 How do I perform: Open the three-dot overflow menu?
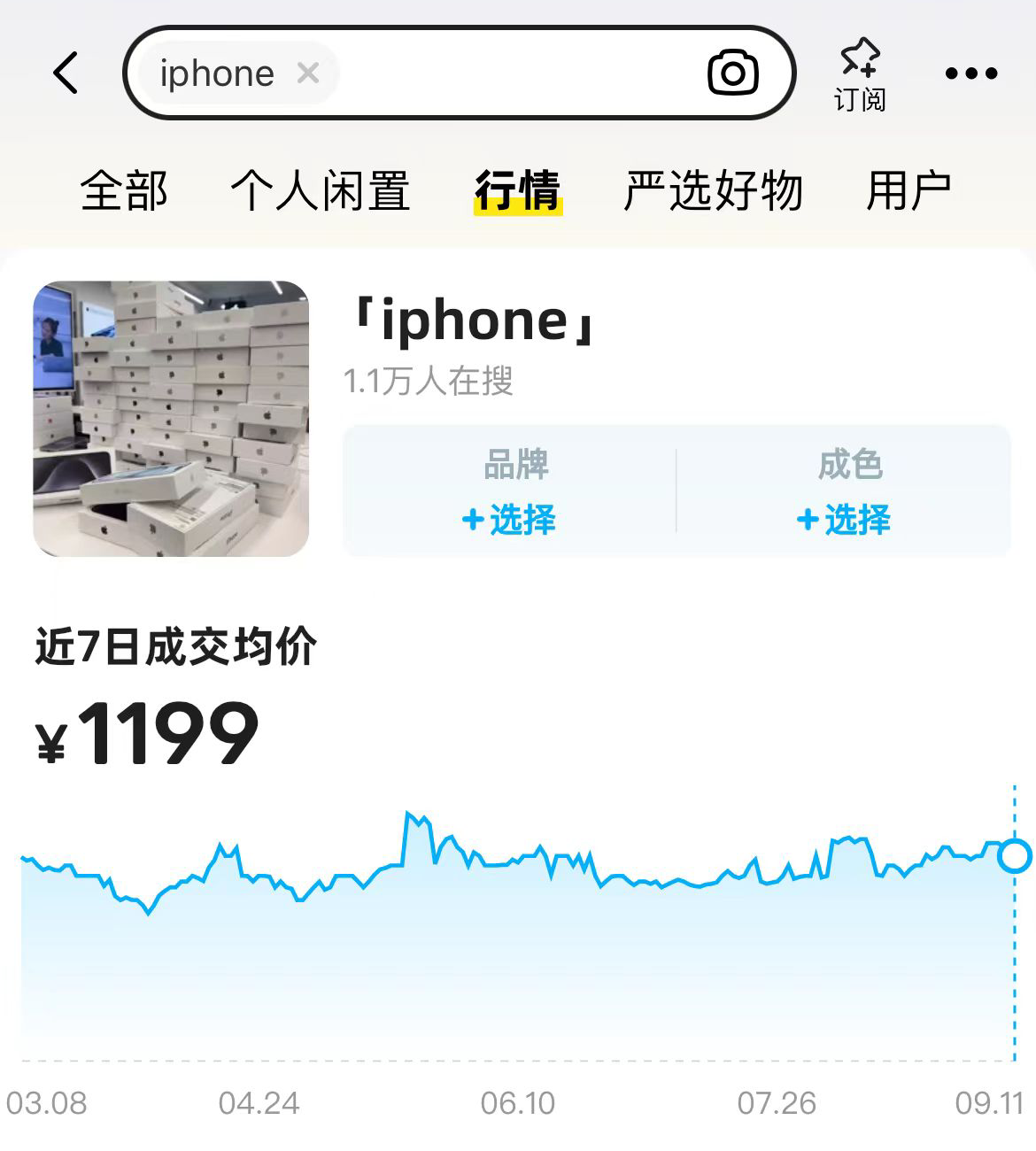point(971,73)
